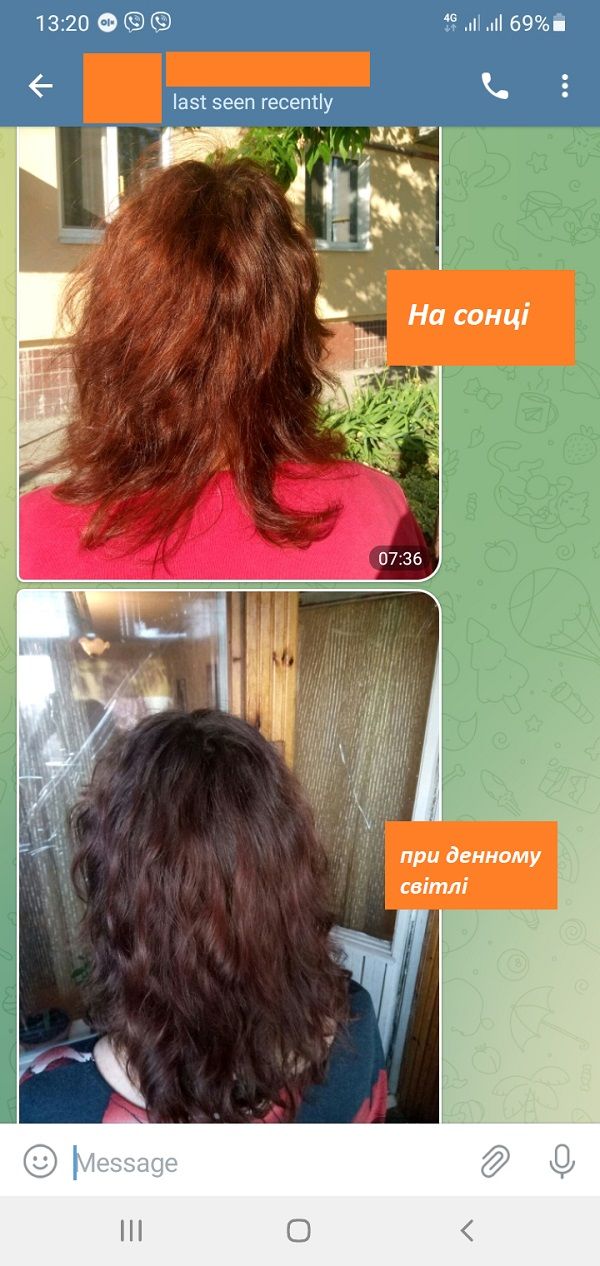The image size is (600, 1266).
Task: Open the emoji picker
Action: coord(40,1161)
